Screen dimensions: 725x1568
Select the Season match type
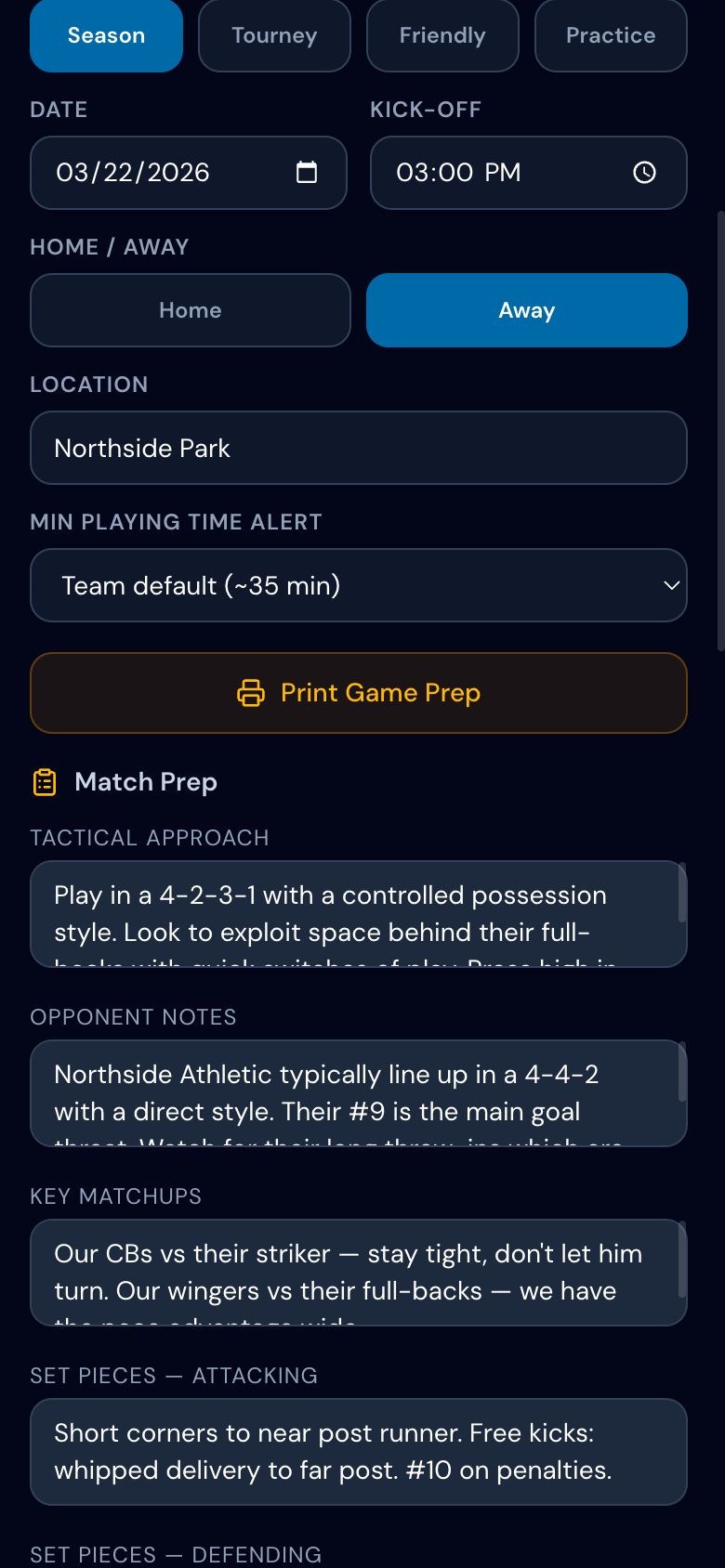106,35
